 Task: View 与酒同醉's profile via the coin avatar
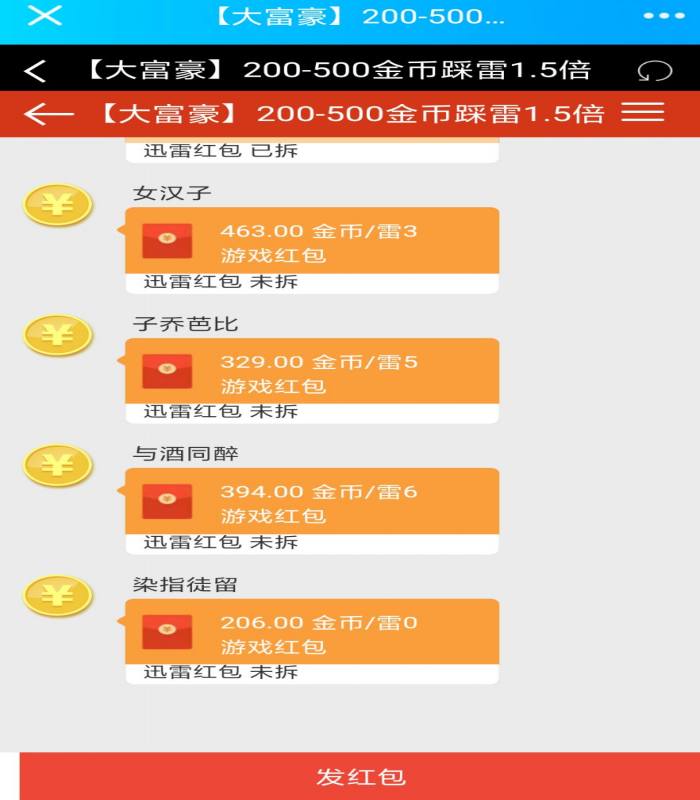coord(58,466)
